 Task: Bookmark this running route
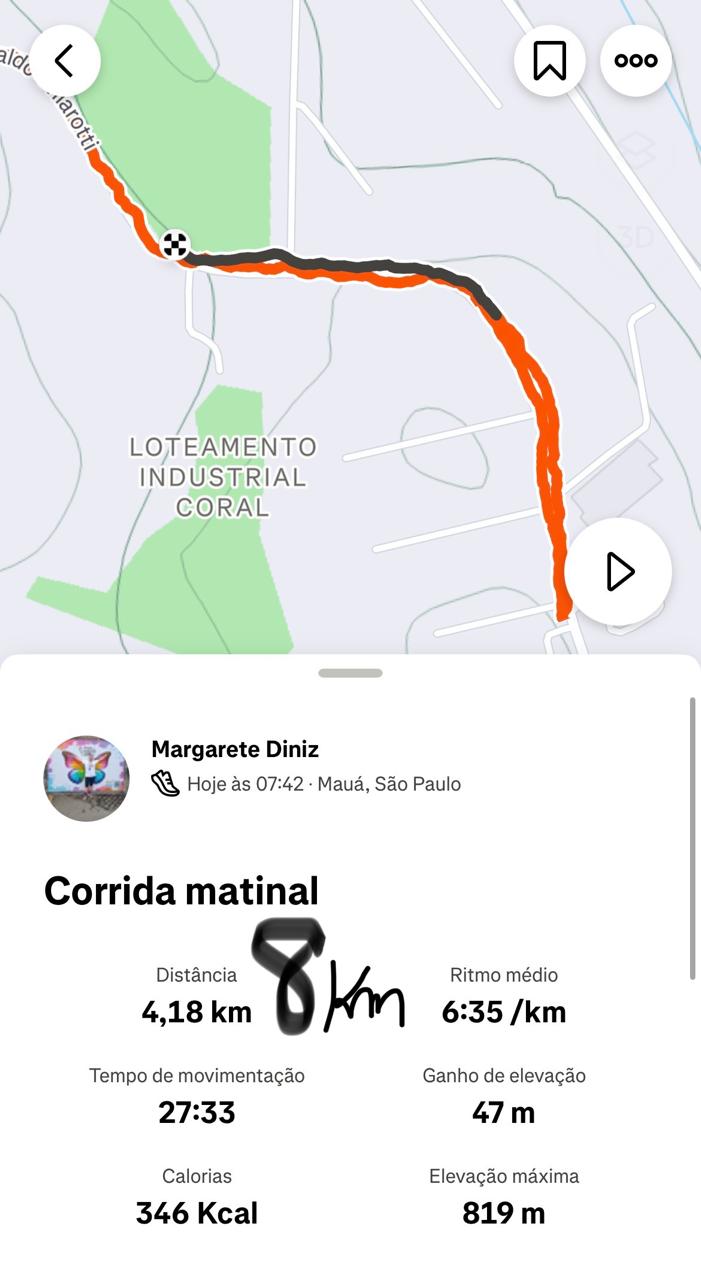click(x=549, y=61)
